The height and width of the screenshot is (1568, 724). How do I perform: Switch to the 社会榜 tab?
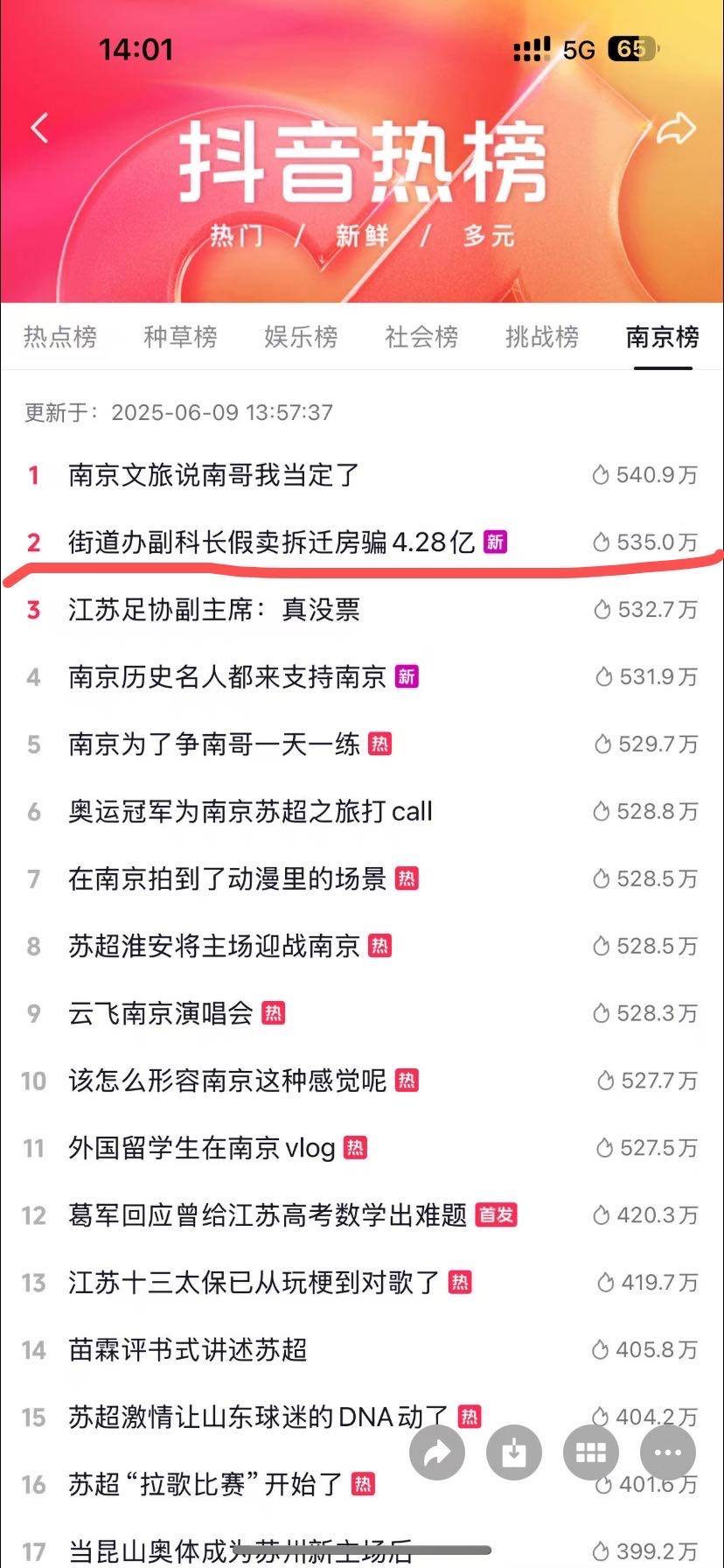pos(421,337)
